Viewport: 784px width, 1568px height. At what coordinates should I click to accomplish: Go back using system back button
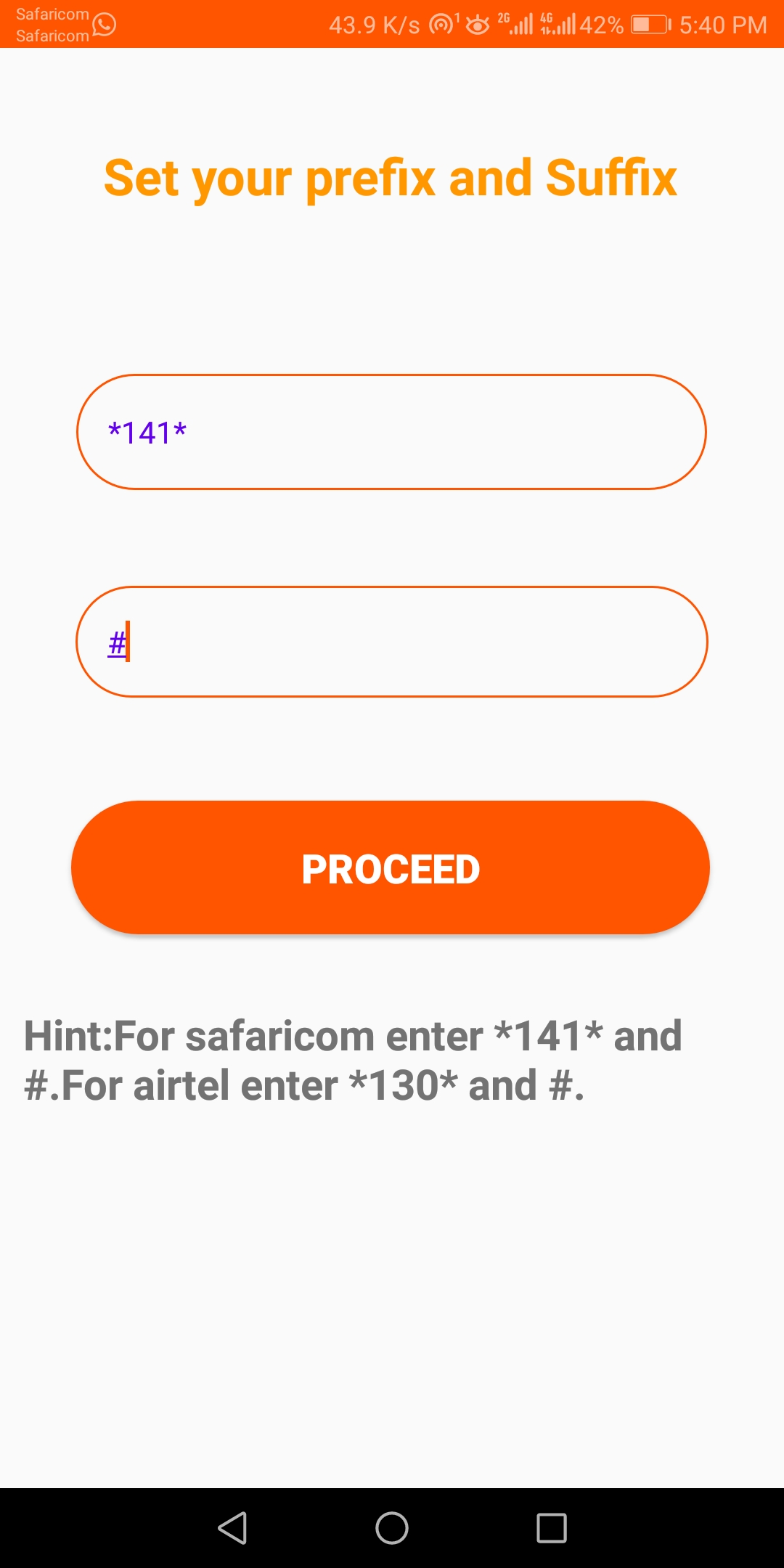(x=233, y=1528)
